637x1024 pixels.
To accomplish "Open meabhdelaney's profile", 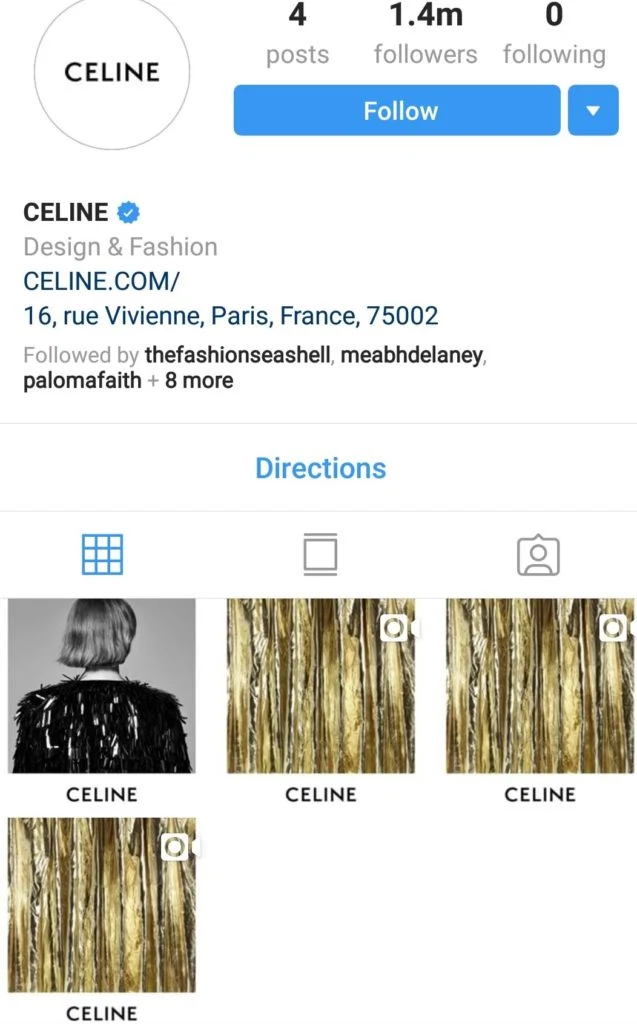I will 412,354.
